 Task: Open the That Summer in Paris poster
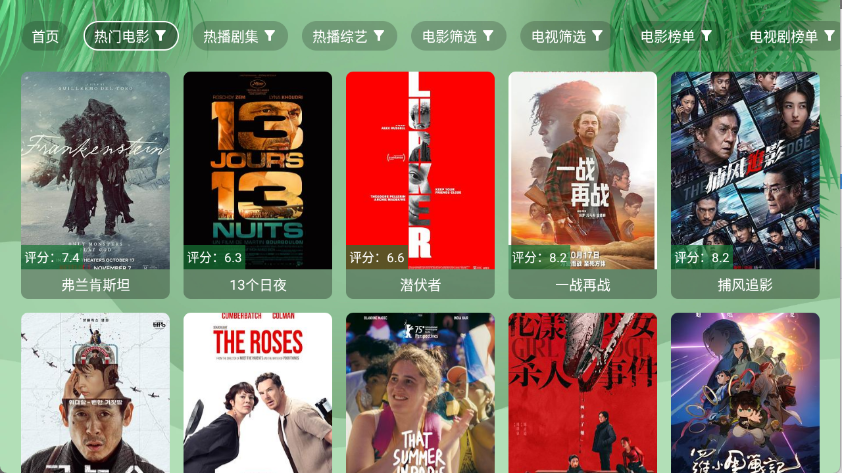click(x=420, y=395)
